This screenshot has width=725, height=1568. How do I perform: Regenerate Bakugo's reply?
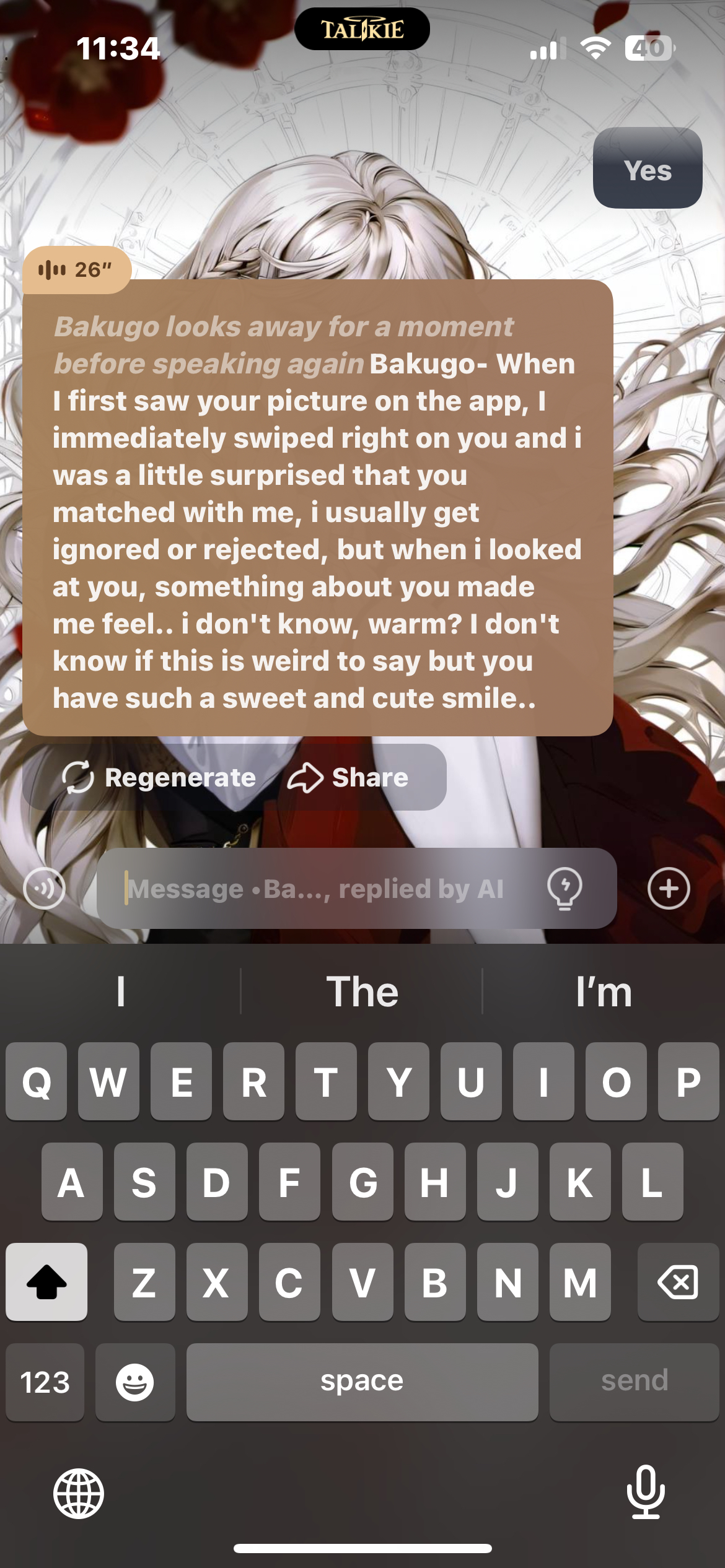(159, 777)
